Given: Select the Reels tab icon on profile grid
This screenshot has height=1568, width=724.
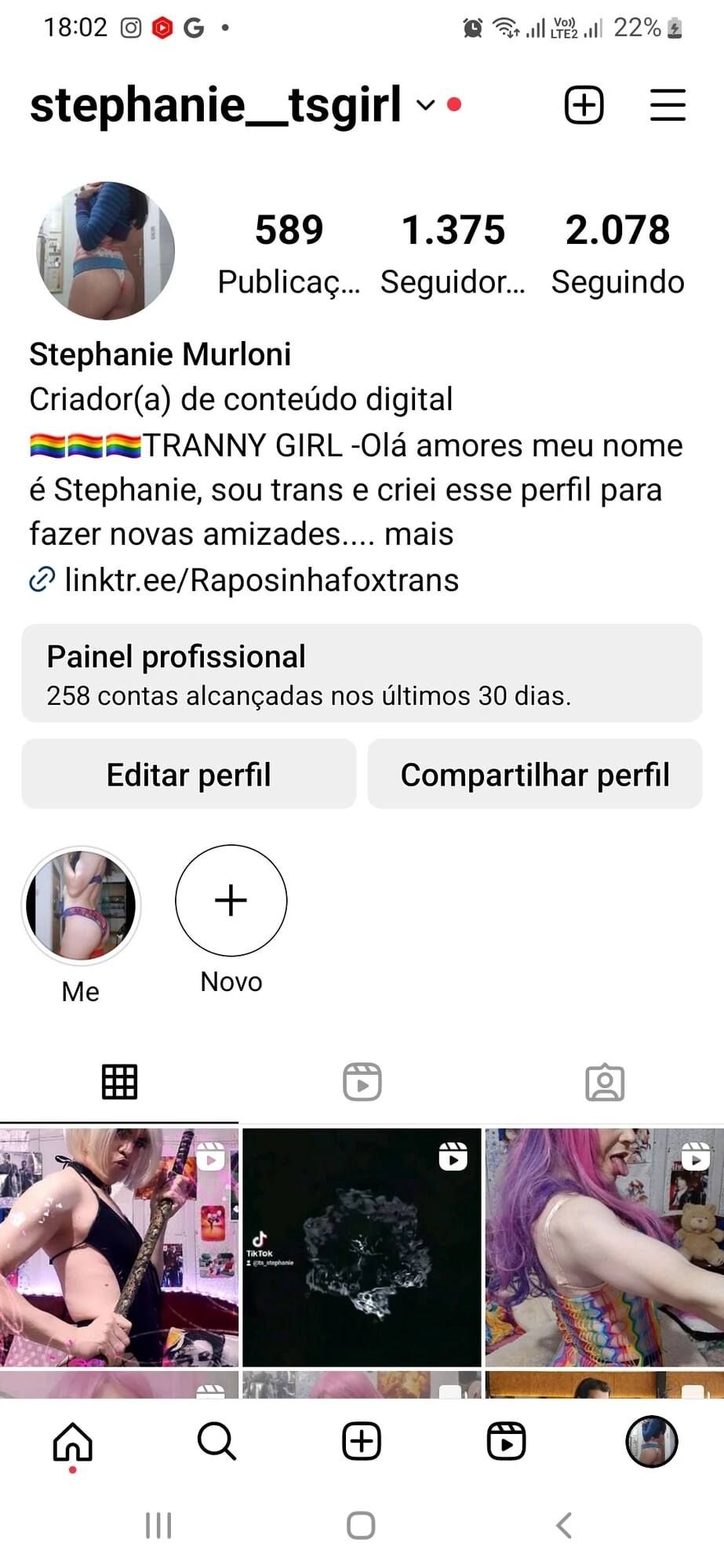Looking at the screenshot, I should 362,1081.
